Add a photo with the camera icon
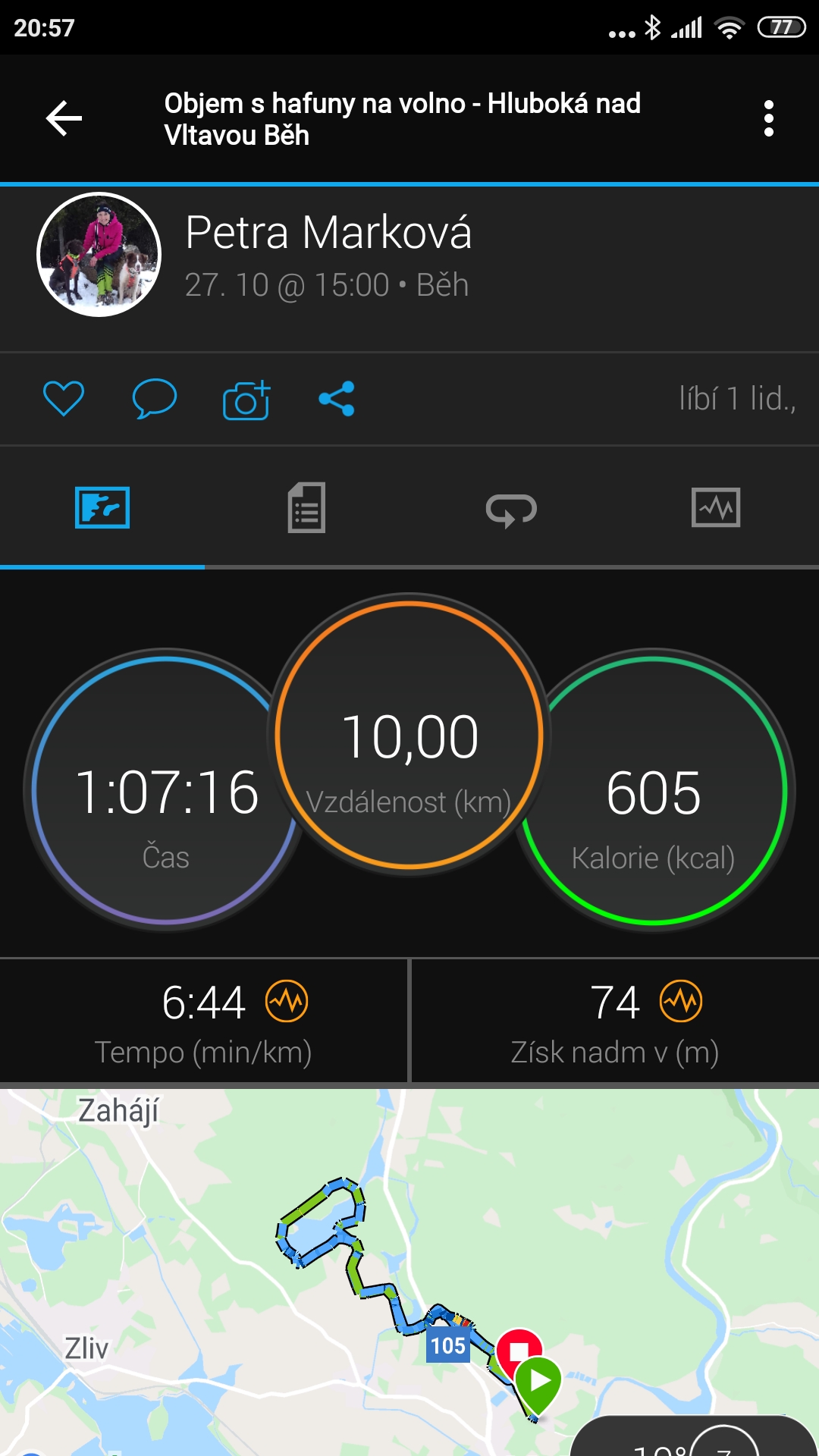The height and width of the screenshot is (1456, 819). 246,399
